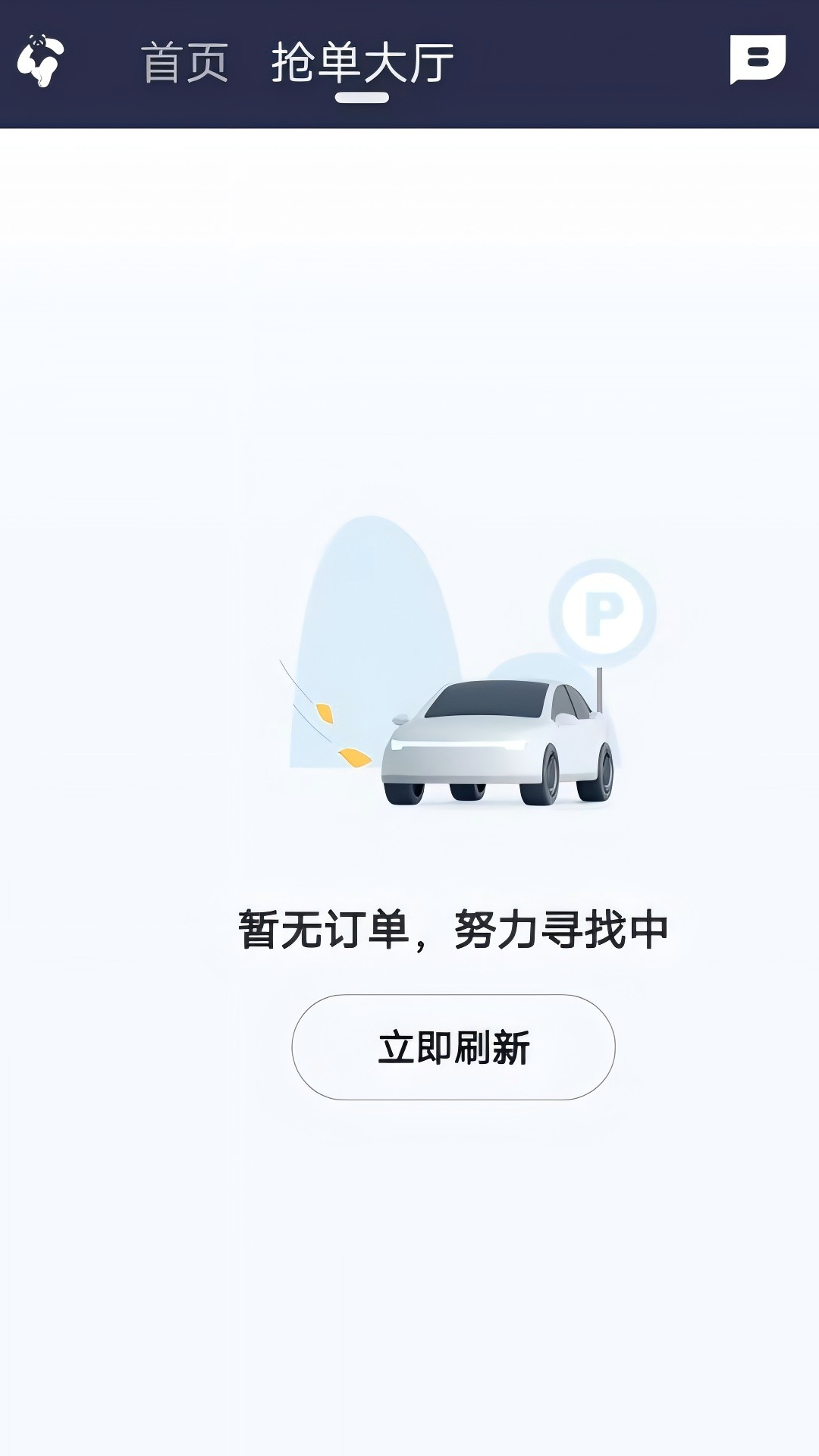
Task: Refresh orders by tapping 立即刷新
Action: click(455, 1044)
